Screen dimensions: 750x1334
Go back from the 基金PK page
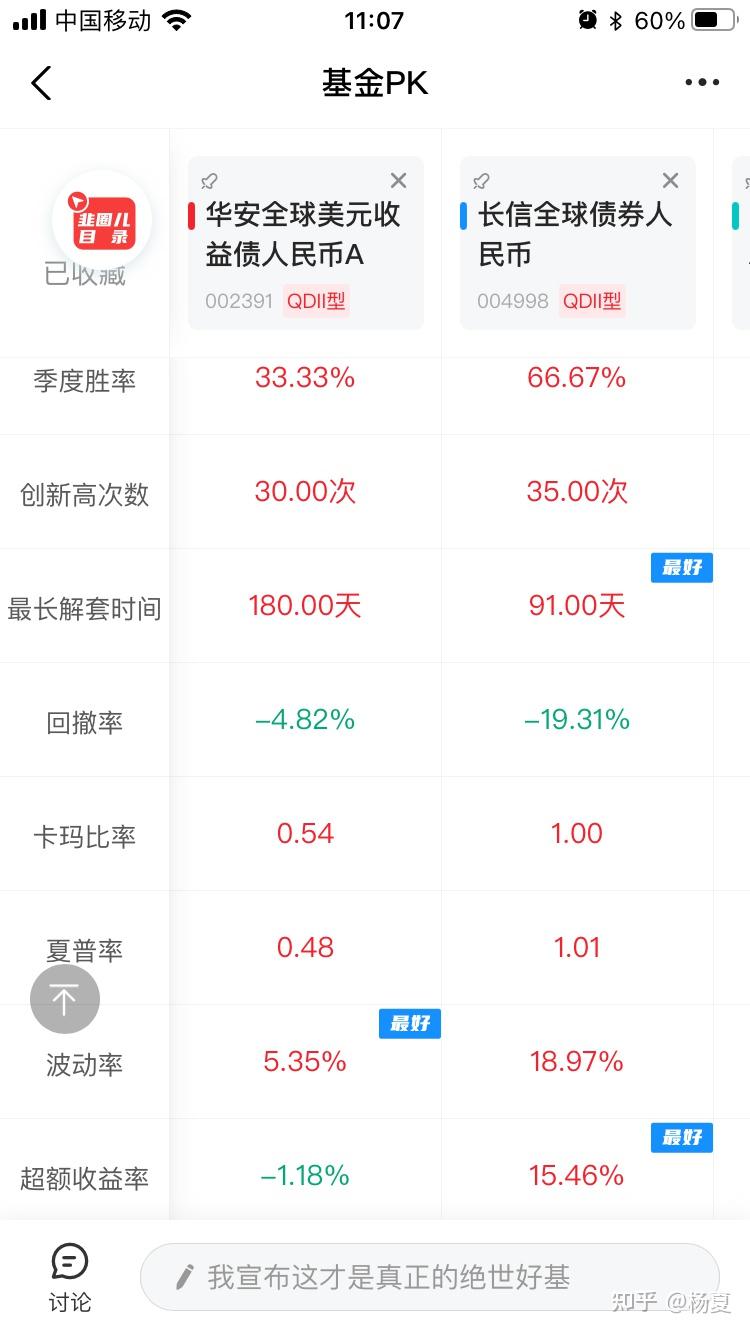(x=41, y=83)
